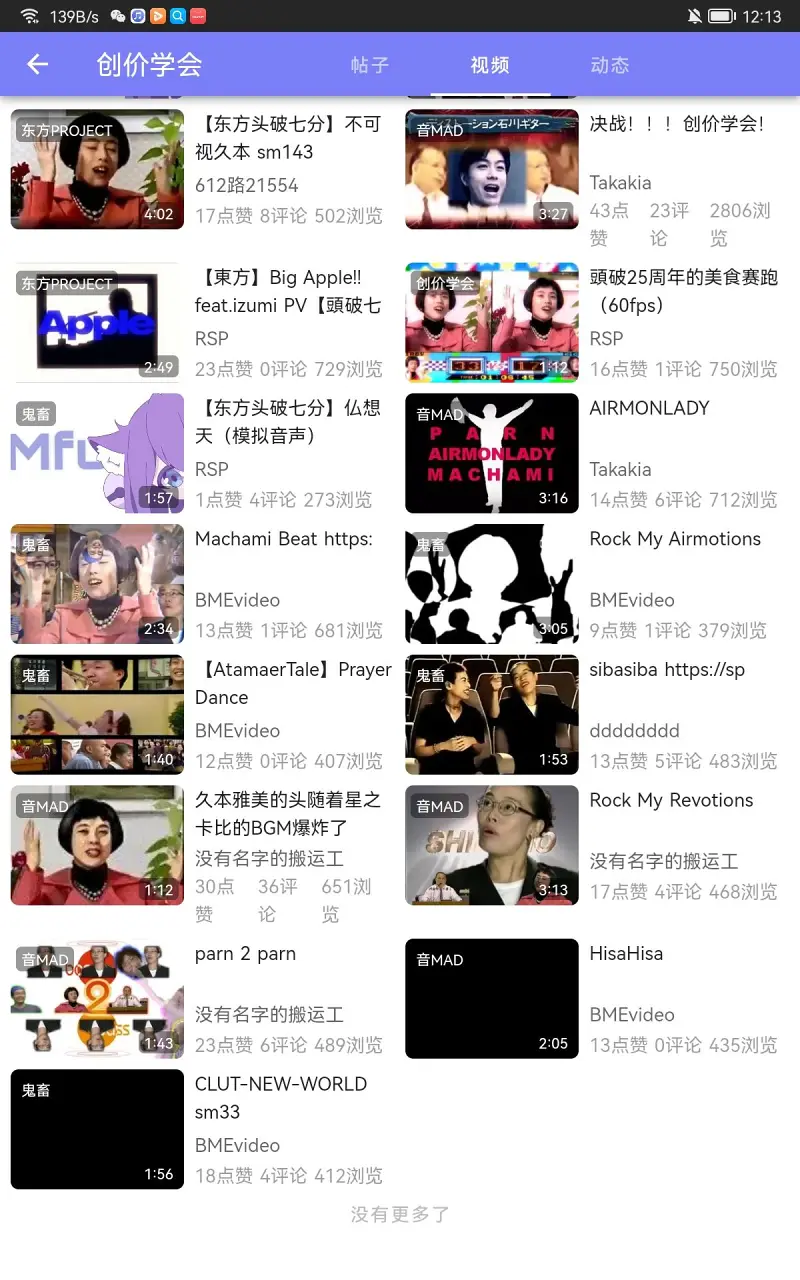Open the parn 2 parn video
The width and height of the screenshot is (800, 1280).
click(97, 999)
